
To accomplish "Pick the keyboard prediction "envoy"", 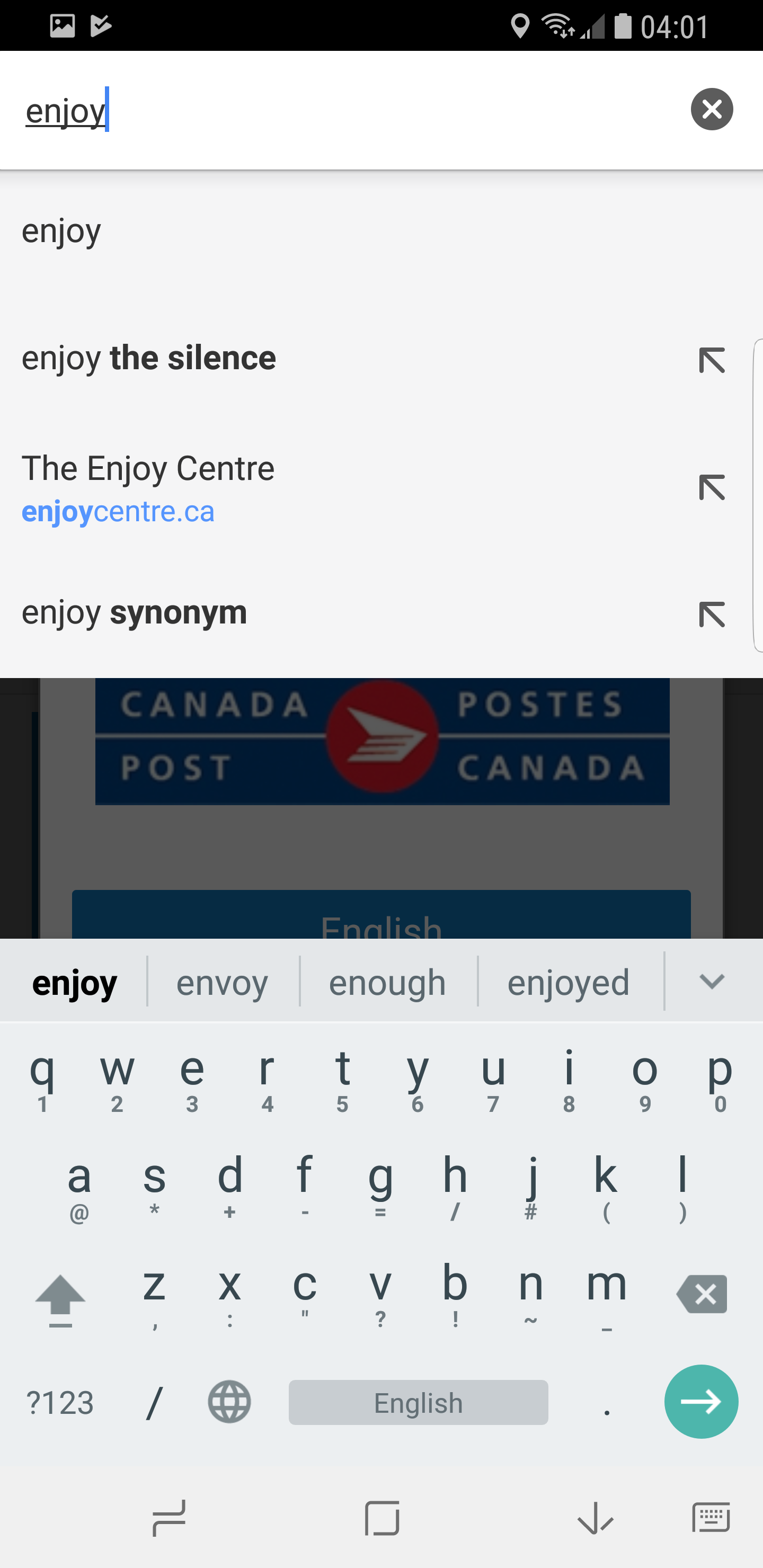I will pyautogui.click(x=222, y=983).
